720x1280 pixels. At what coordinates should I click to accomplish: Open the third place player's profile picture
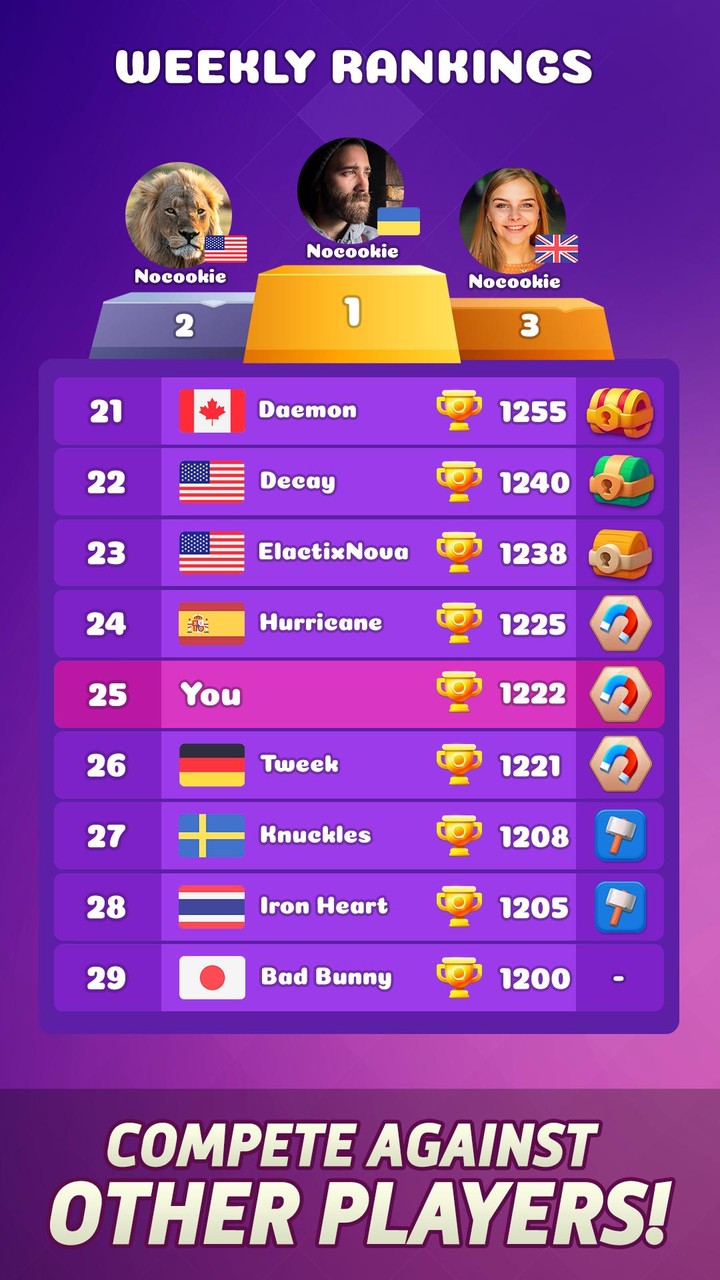(x=515, y=220)
